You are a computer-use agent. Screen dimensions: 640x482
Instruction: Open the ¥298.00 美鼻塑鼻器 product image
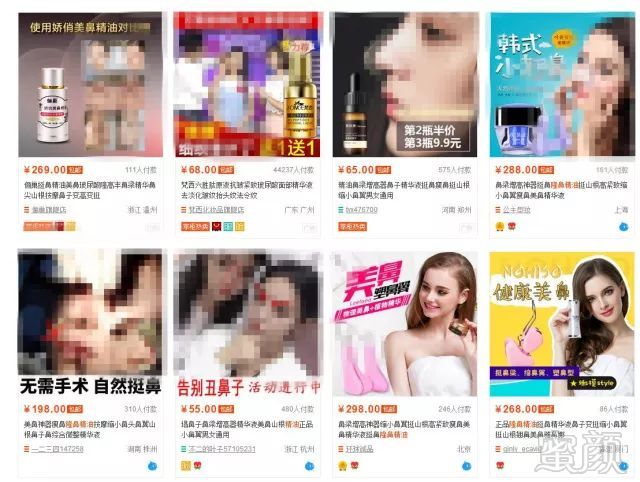click(x=403, y=325)
